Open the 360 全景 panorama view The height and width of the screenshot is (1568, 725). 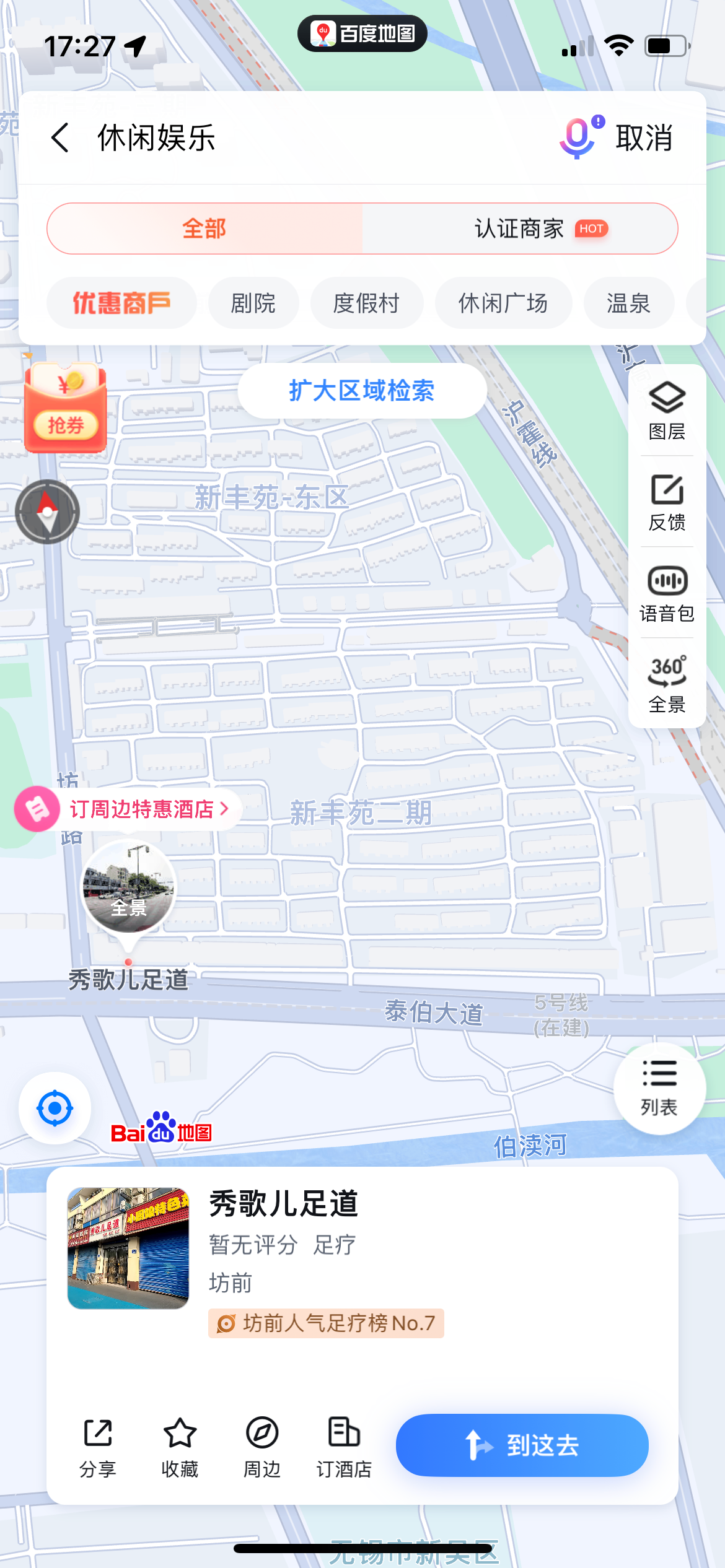click(667, 684)
